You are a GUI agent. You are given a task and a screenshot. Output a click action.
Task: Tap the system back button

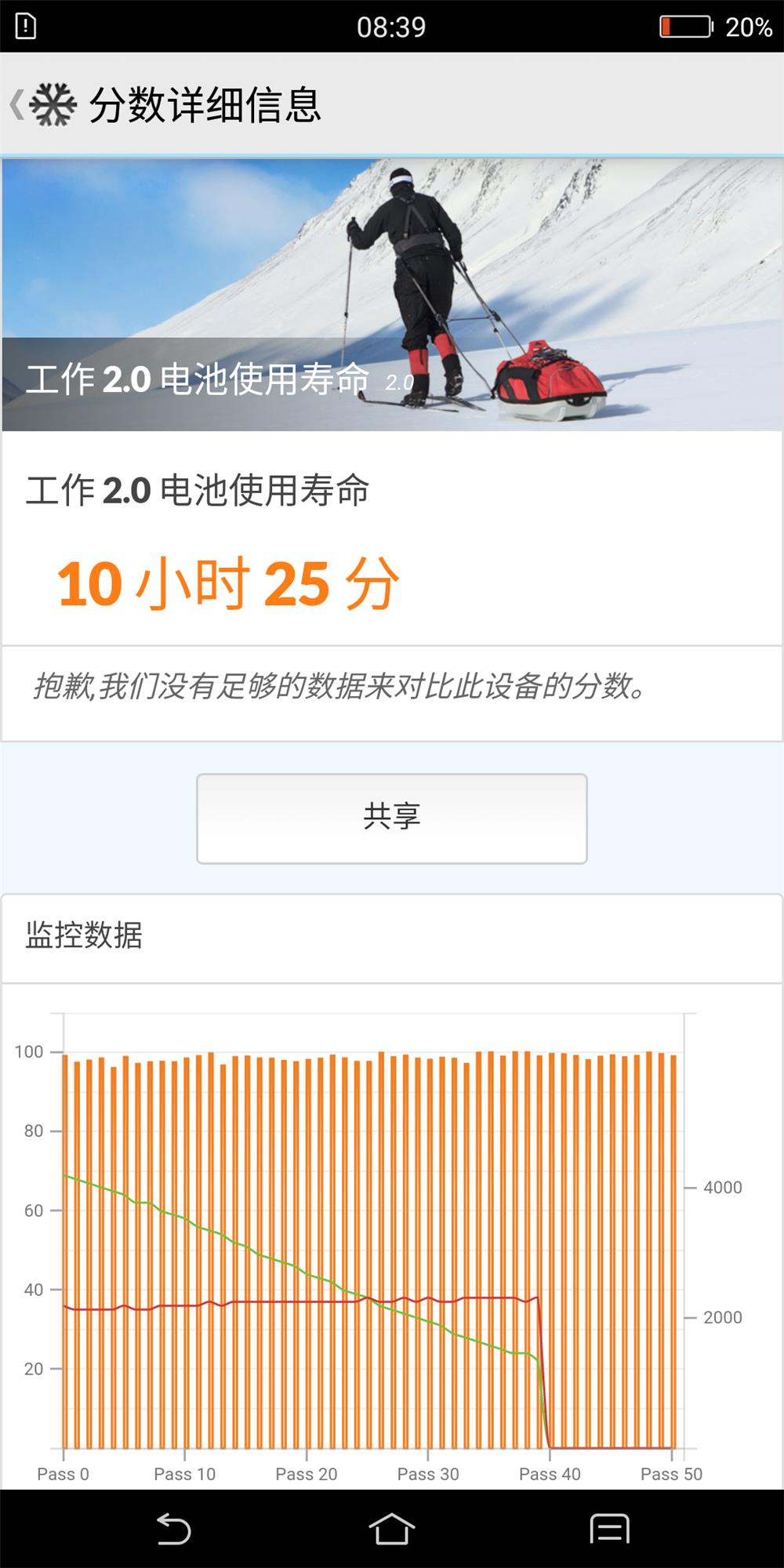click(x=173, y=1530)
